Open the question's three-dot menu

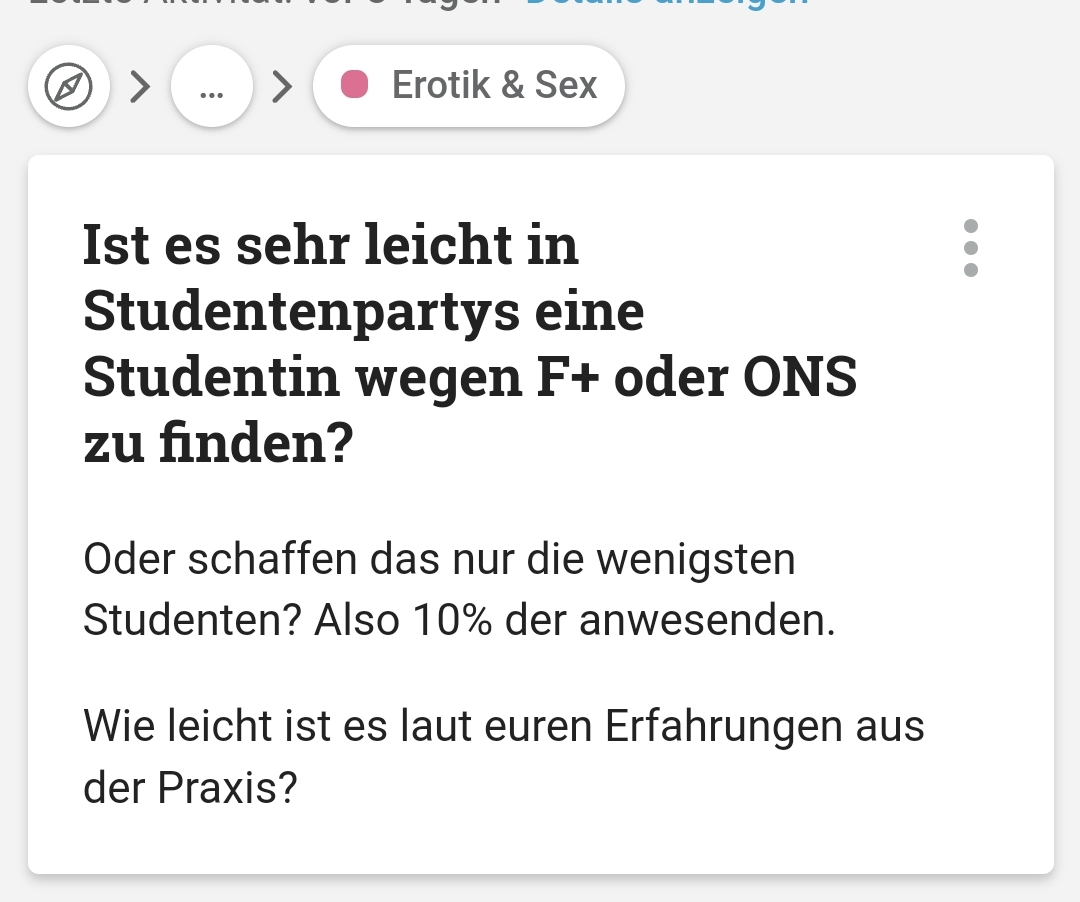point(970,248)
